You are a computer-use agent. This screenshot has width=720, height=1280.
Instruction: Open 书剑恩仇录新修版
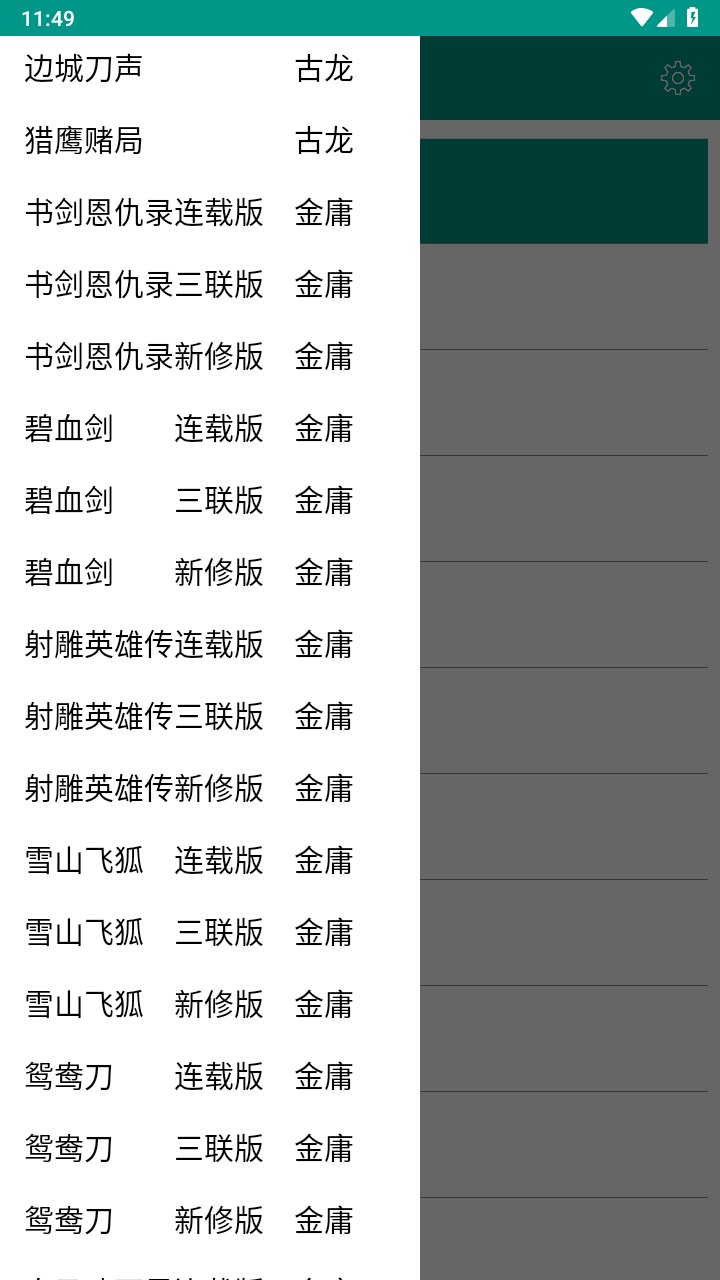tap(180, 357)
